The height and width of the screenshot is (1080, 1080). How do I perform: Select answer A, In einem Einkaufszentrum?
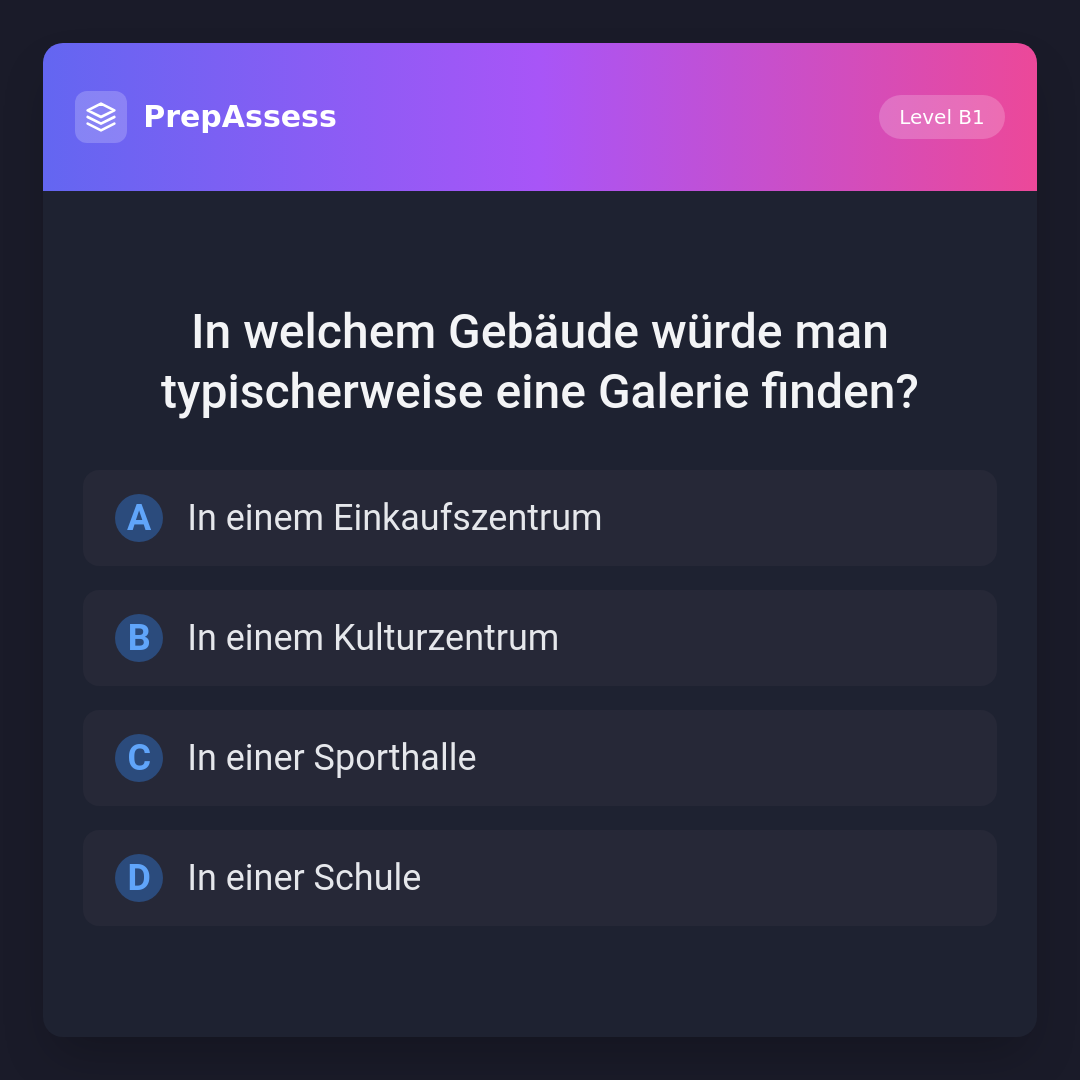[540, 518]
